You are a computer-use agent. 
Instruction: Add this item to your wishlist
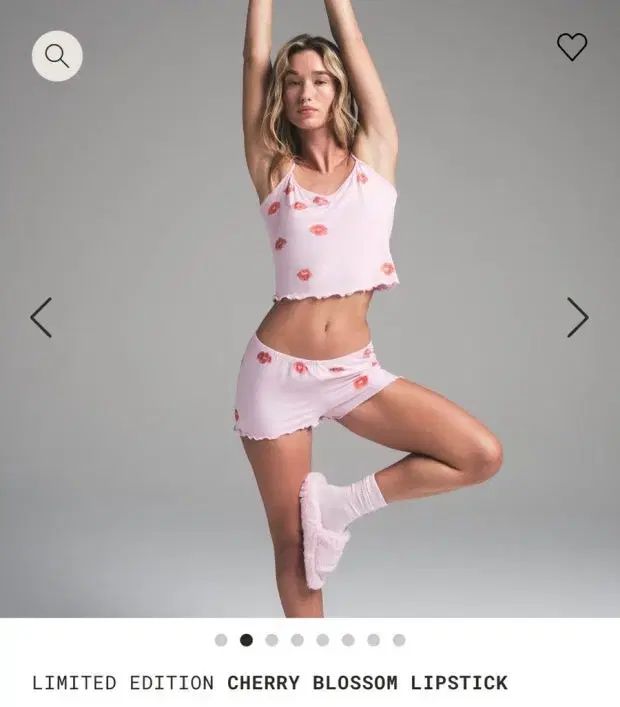tap(572, 47)
